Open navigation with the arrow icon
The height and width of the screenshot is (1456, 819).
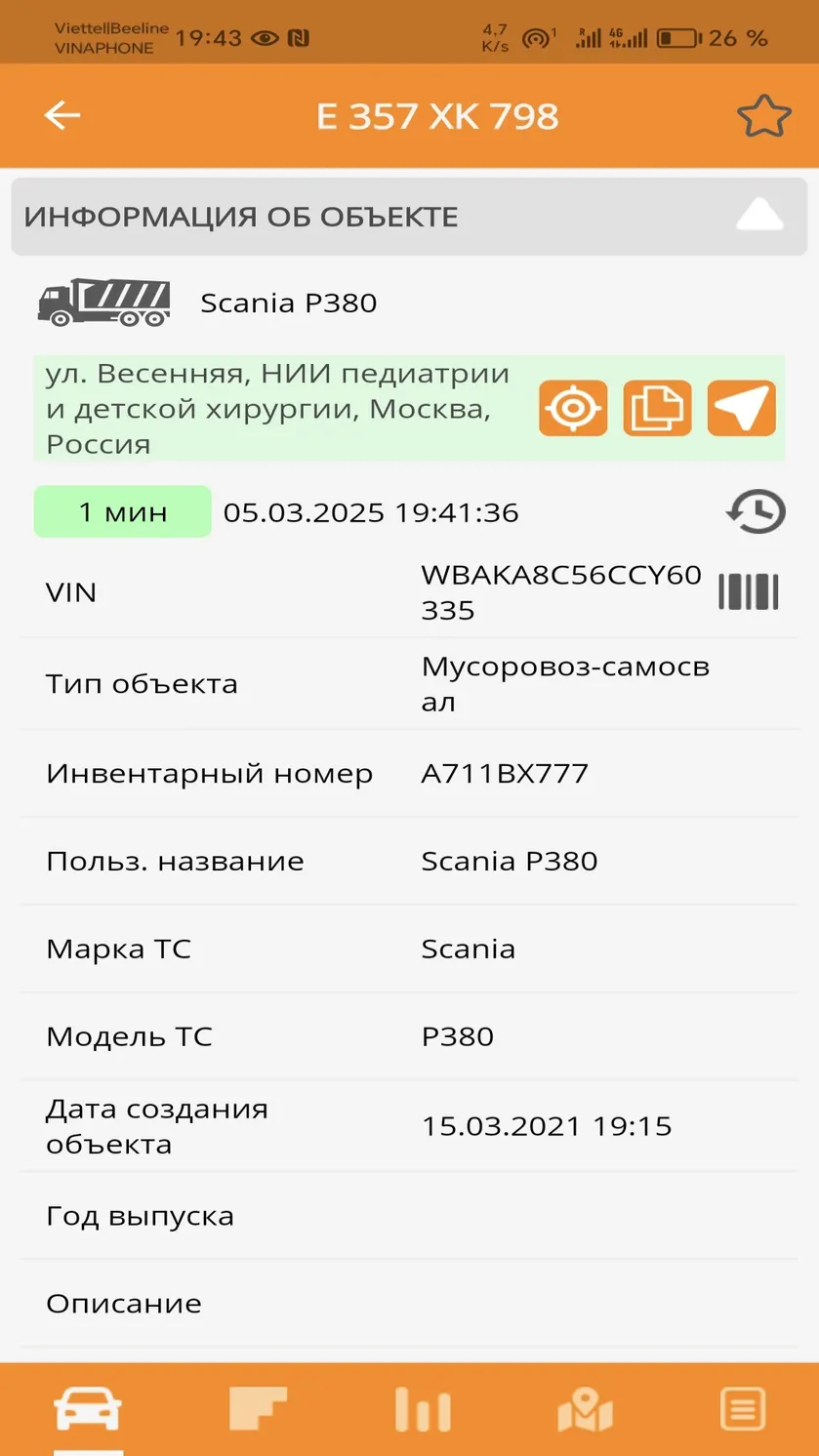(742, 408)
